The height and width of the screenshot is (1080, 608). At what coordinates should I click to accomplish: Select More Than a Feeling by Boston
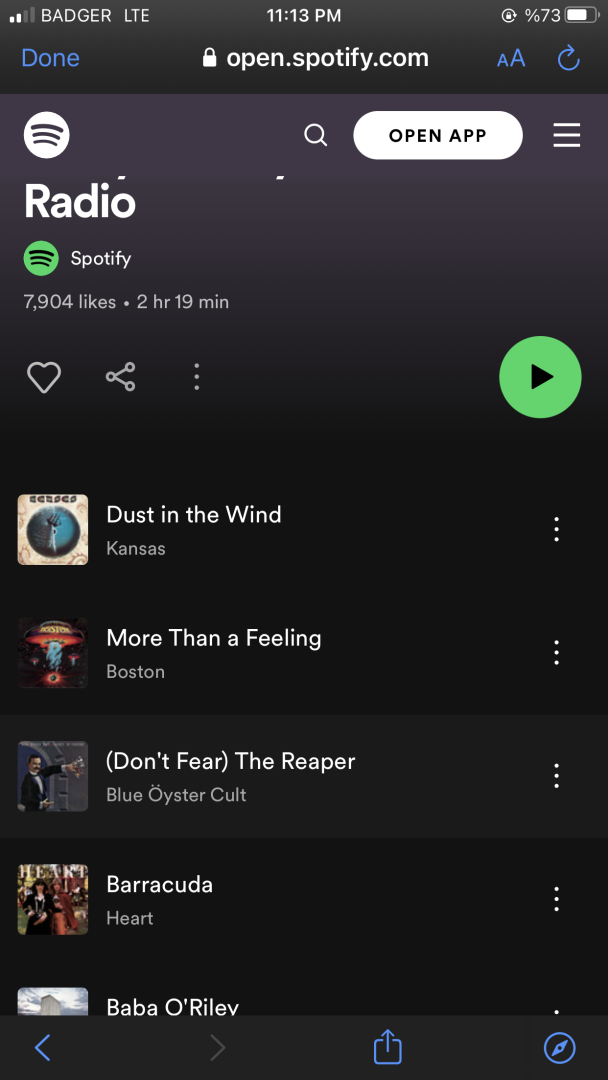coord(214,638)
